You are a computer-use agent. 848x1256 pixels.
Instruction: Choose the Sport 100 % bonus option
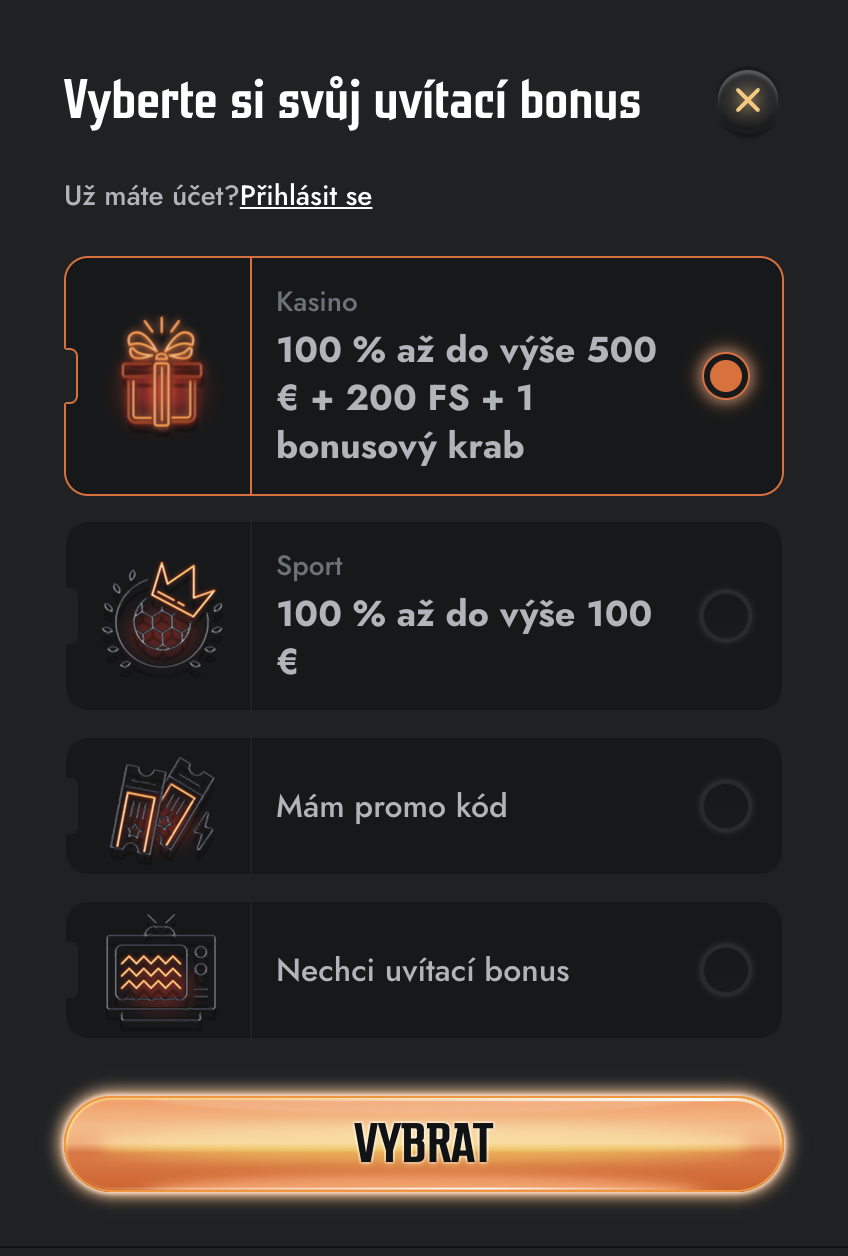coord(725,616)
